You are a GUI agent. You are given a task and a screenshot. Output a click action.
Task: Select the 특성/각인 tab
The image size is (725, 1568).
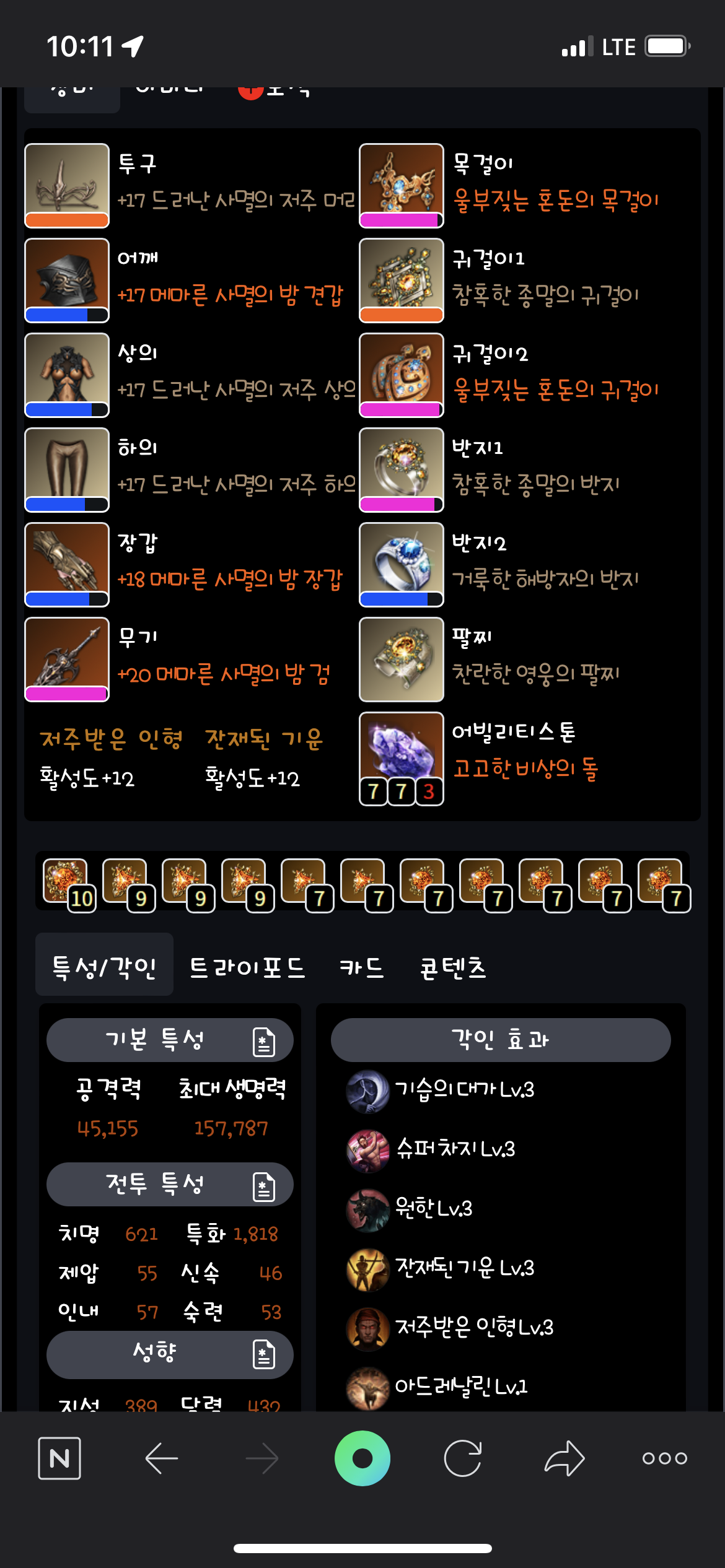[x=104, y=967]
